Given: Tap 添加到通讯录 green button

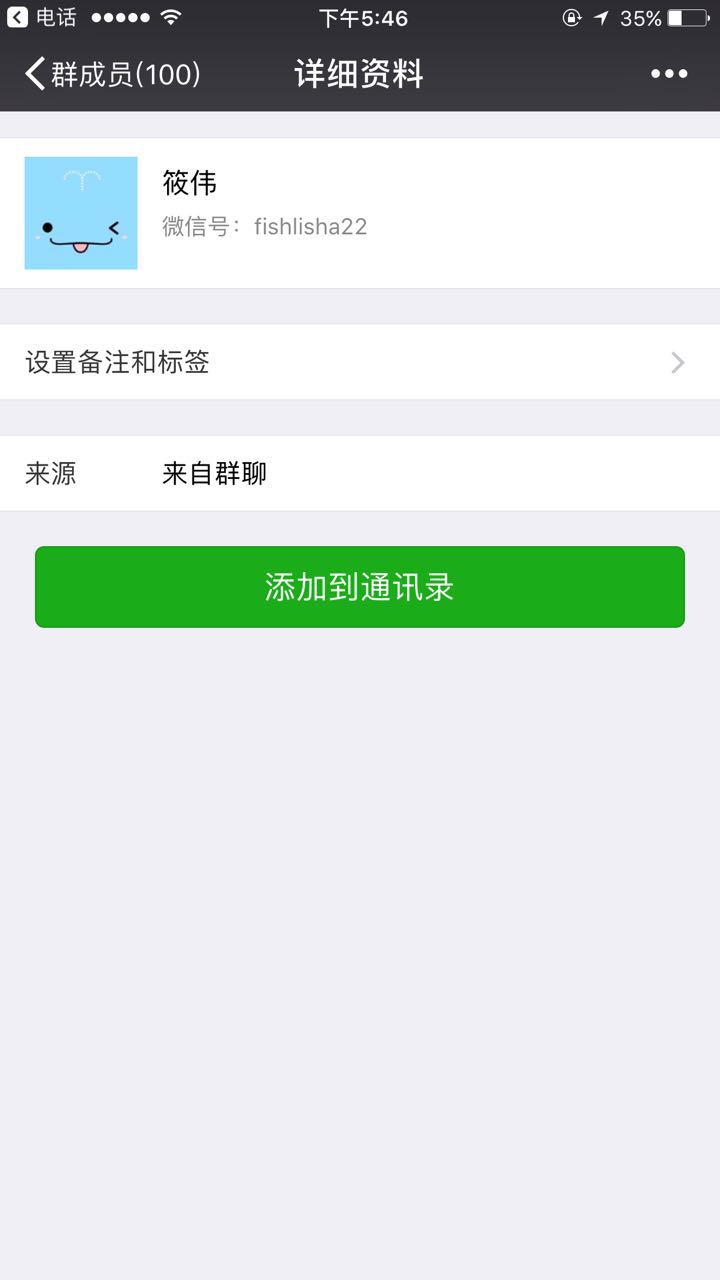Looking at the screenshot, I should click(x=359, y=587).
